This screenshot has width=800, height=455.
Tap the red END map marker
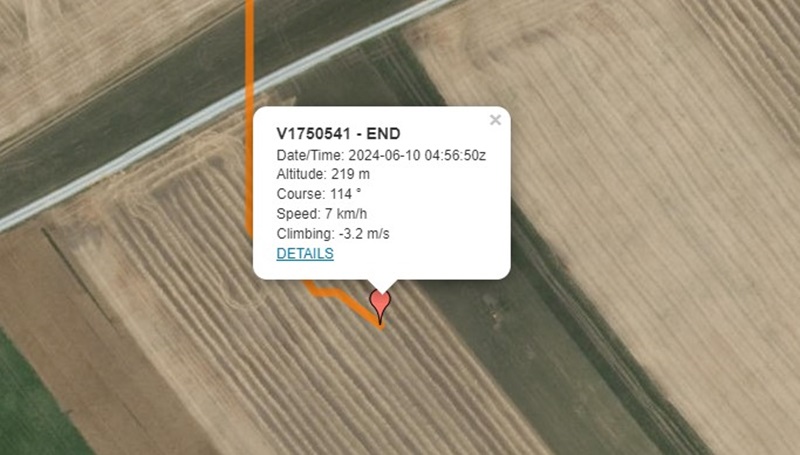tap(380, 302)
